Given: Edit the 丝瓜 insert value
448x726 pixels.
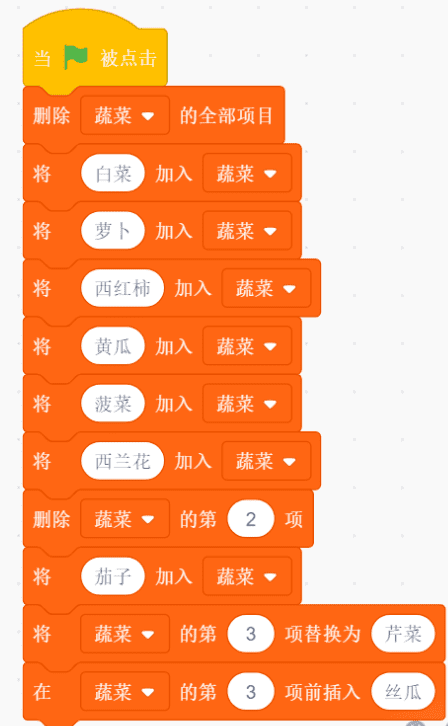Looking at the screenshot, I should tap(403, 692).
